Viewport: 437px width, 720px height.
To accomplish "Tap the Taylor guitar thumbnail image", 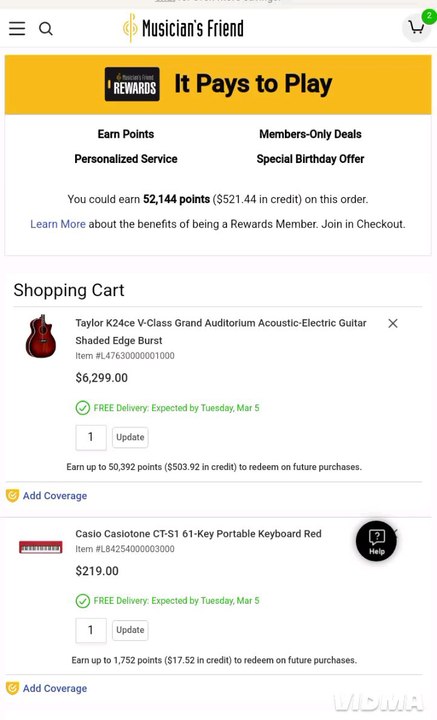I will click(41, 336).
